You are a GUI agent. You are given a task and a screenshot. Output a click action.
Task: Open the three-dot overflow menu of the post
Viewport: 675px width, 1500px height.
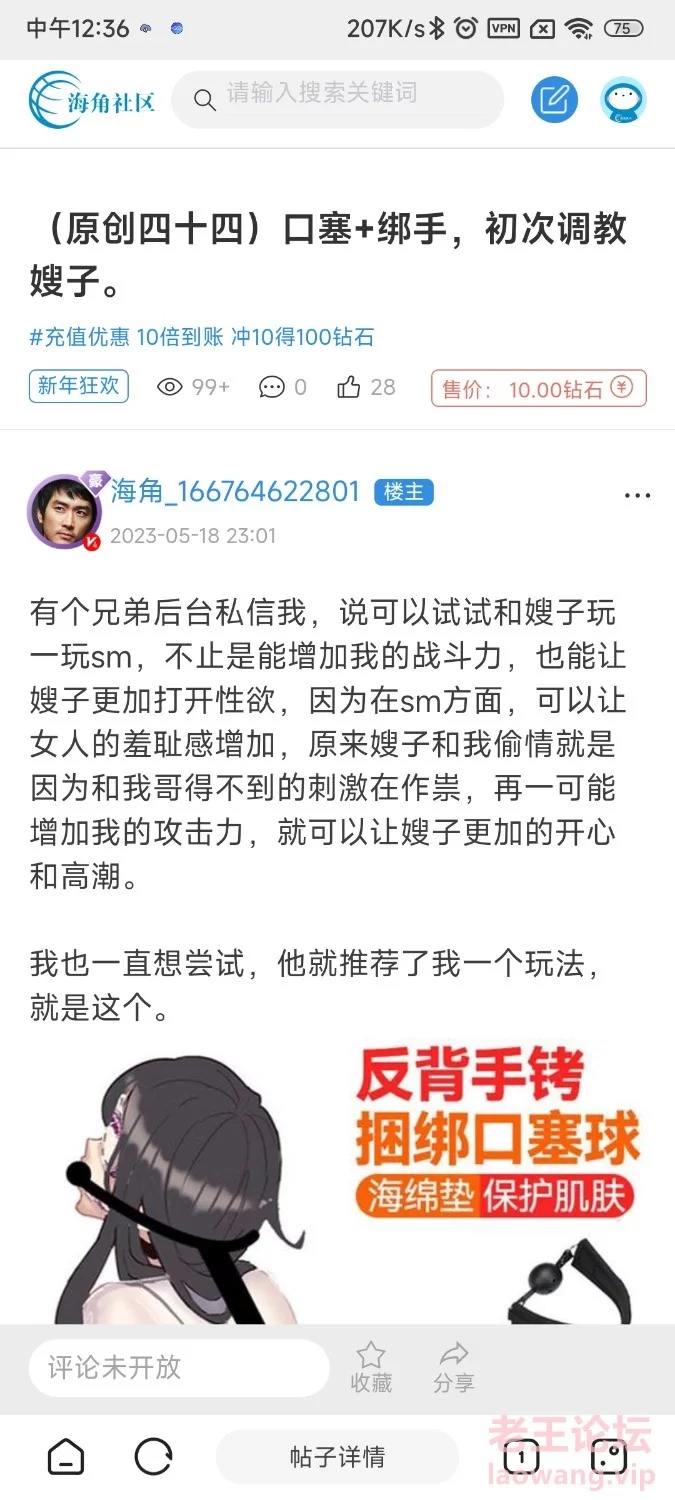(x=637, y=495)
